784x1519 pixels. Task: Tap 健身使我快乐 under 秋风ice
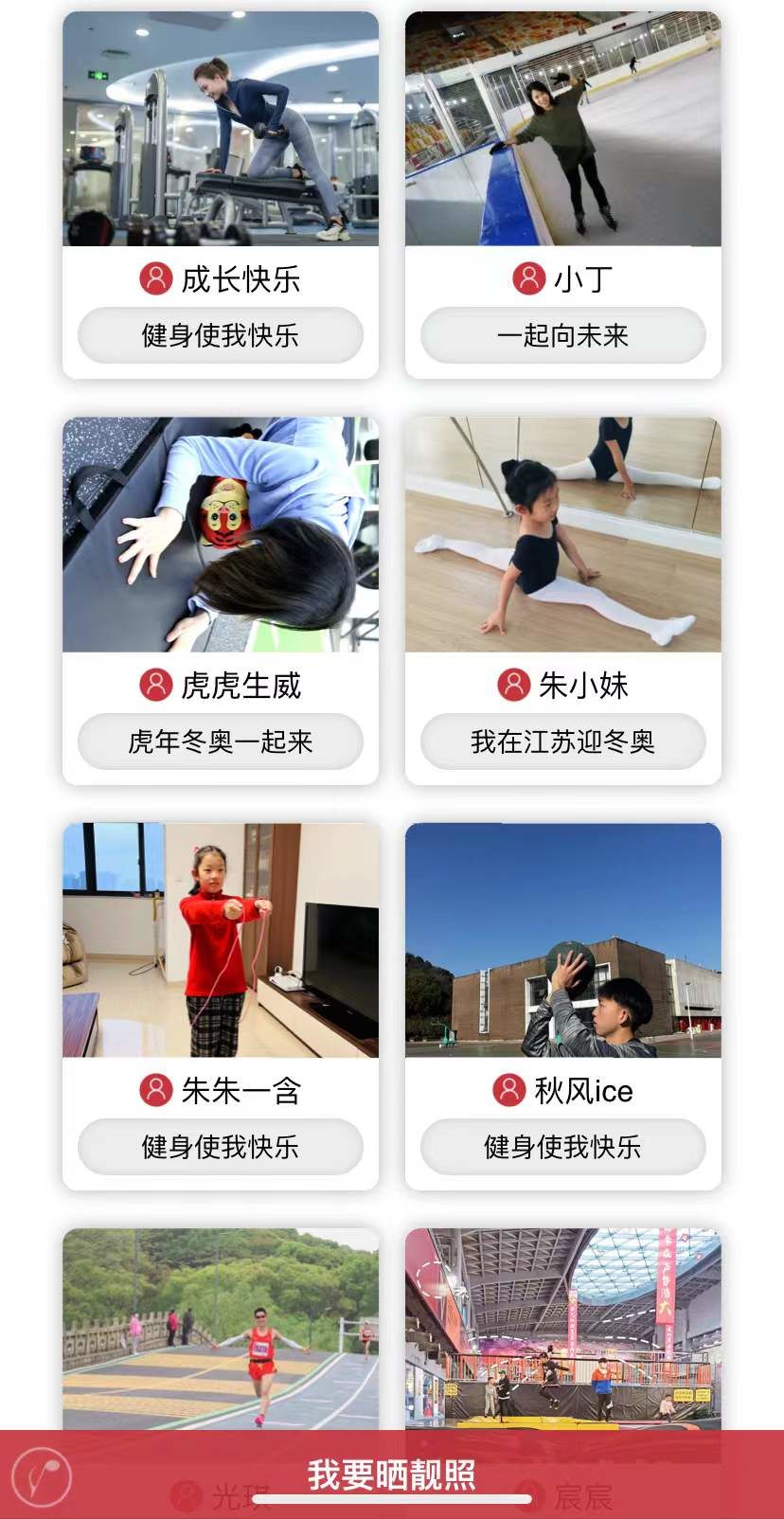[x=563, y=1147]
